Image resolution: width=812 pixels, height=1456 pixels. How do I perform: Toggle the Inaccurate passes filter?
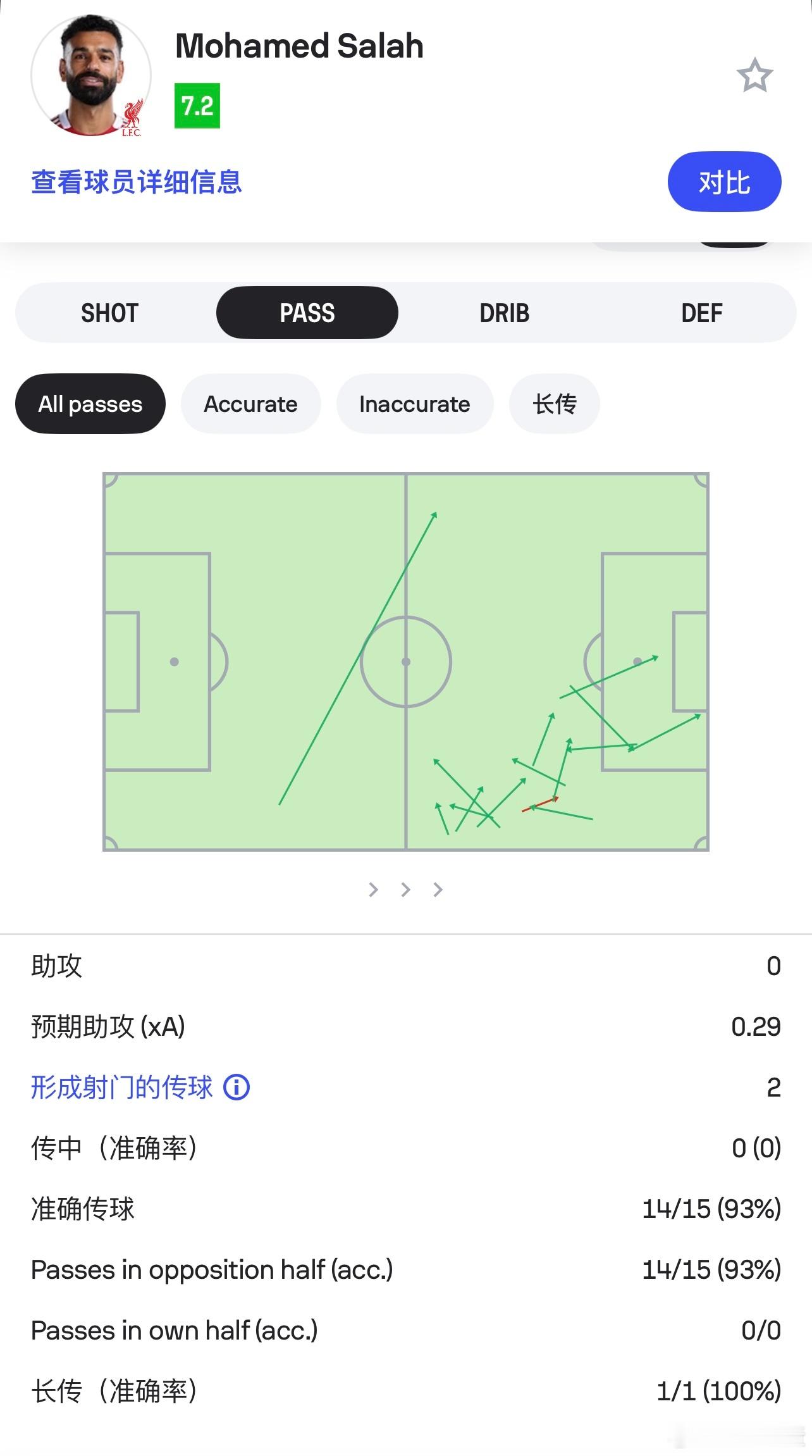pos(415,403)
